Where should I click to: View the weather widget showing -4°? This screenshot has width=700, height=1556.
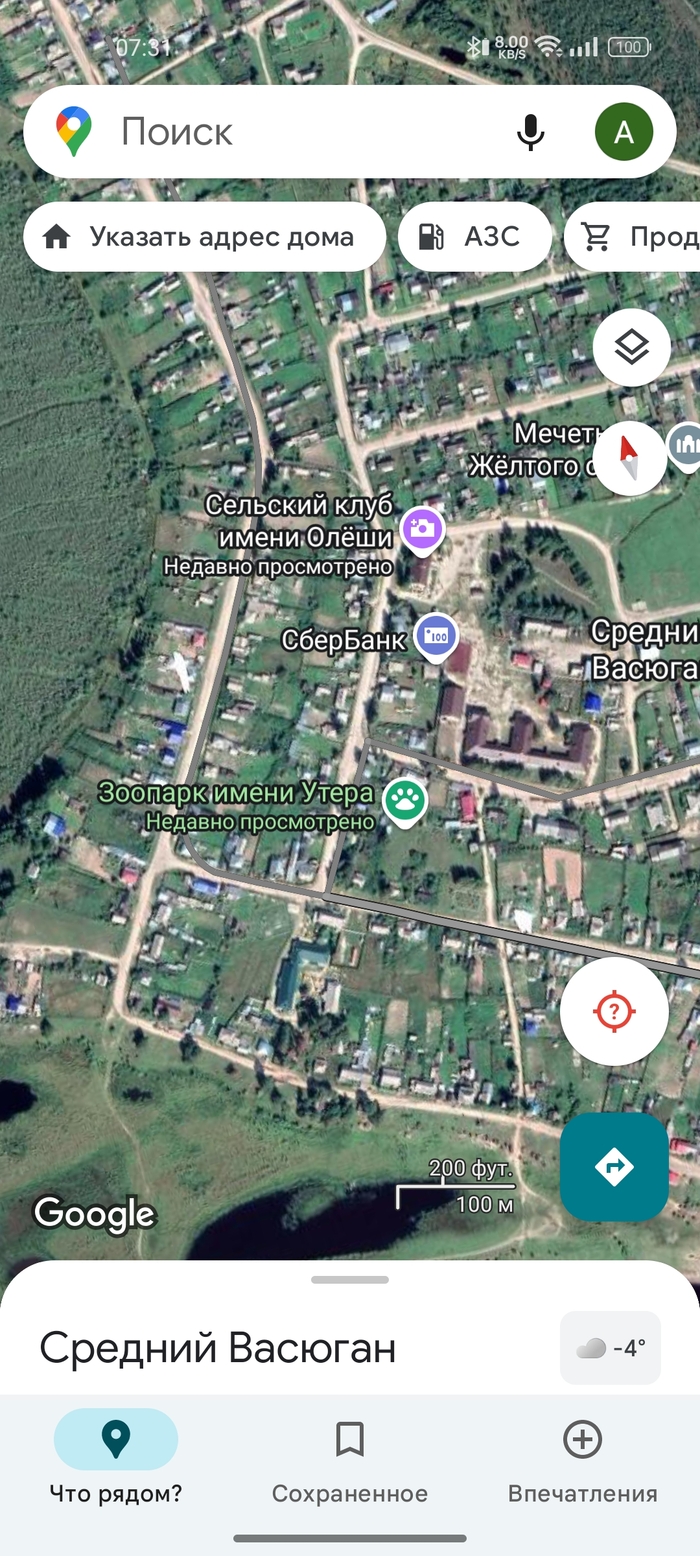tap(610, 1348)
